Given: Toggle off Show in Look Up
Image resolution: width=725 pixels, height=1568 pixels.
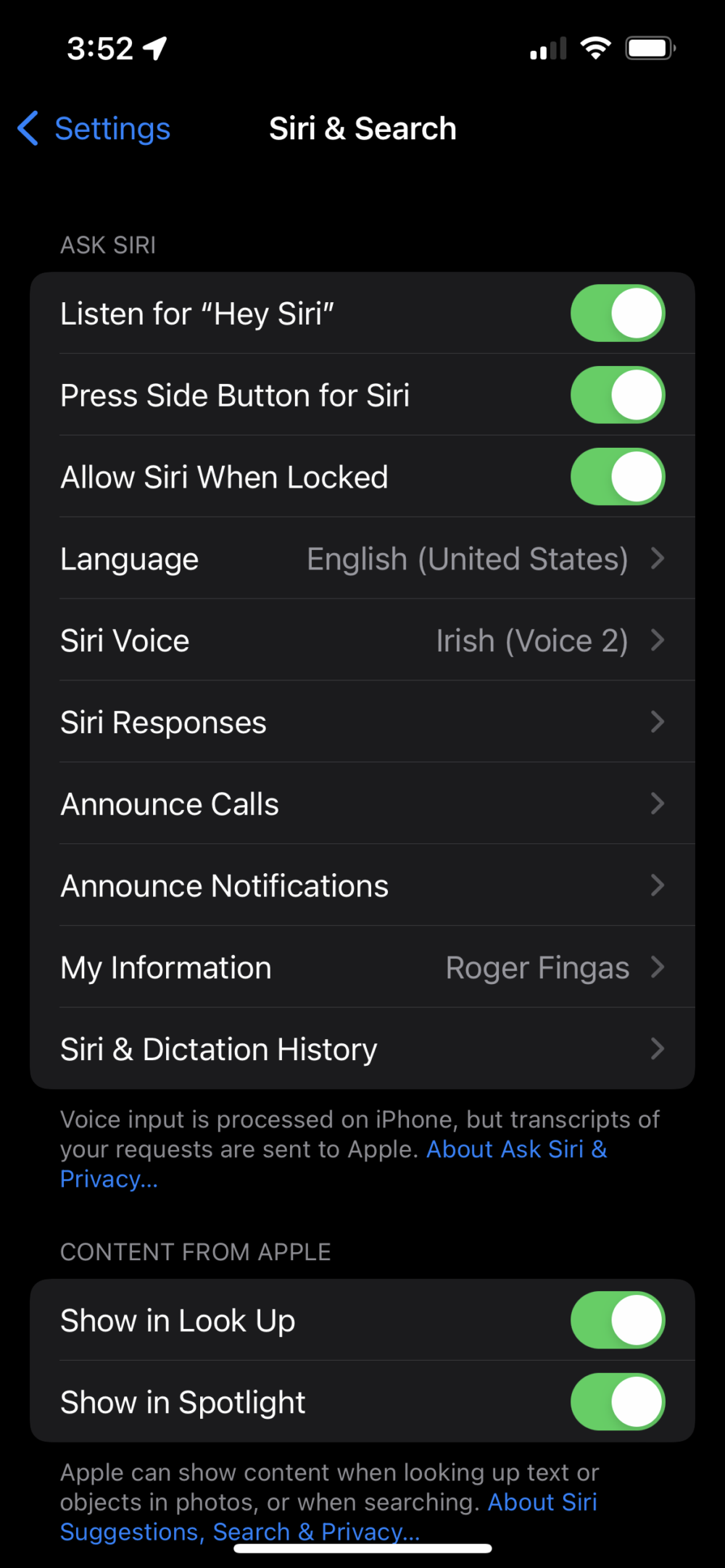Looking at the screenshot, I should click(617, 1319).
